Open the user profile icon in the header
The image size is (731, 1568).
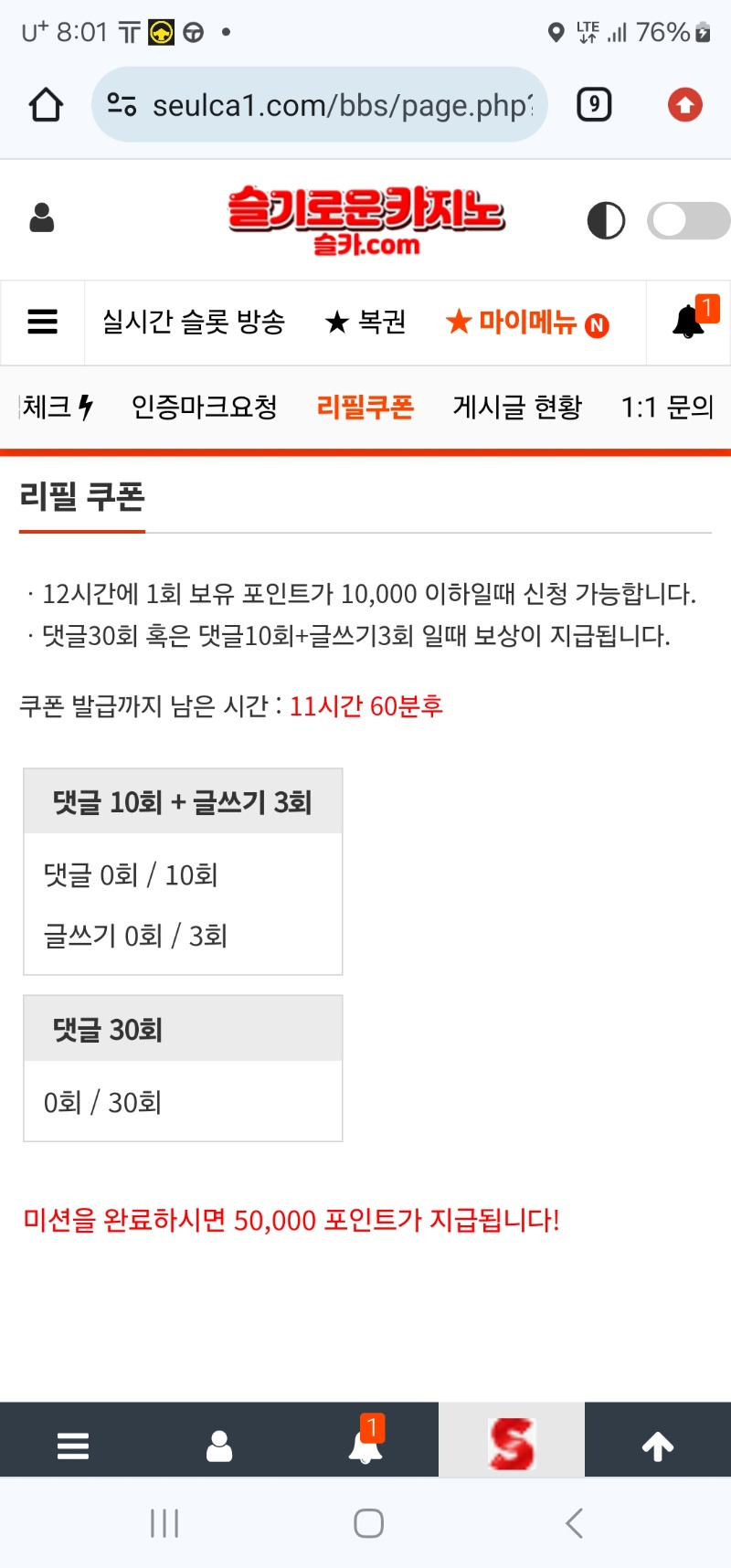pos(42,218)
